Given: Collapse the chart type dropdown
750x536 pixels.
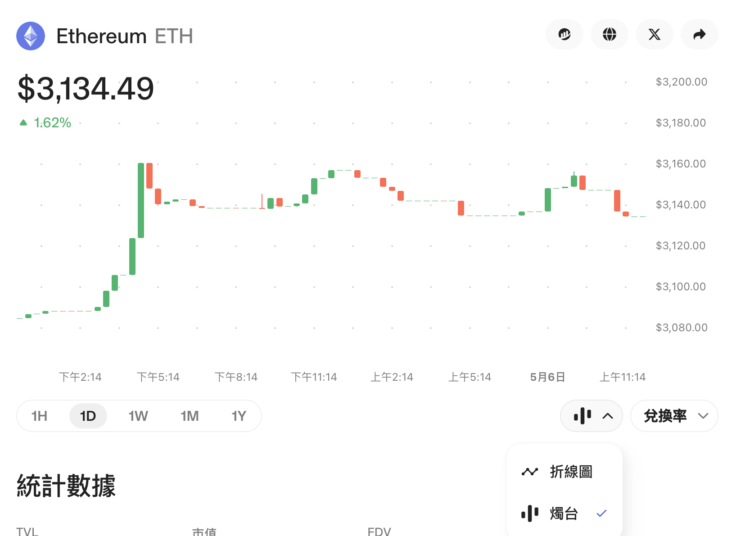Looking at the screenshot, I should click(x=592, y=416).
